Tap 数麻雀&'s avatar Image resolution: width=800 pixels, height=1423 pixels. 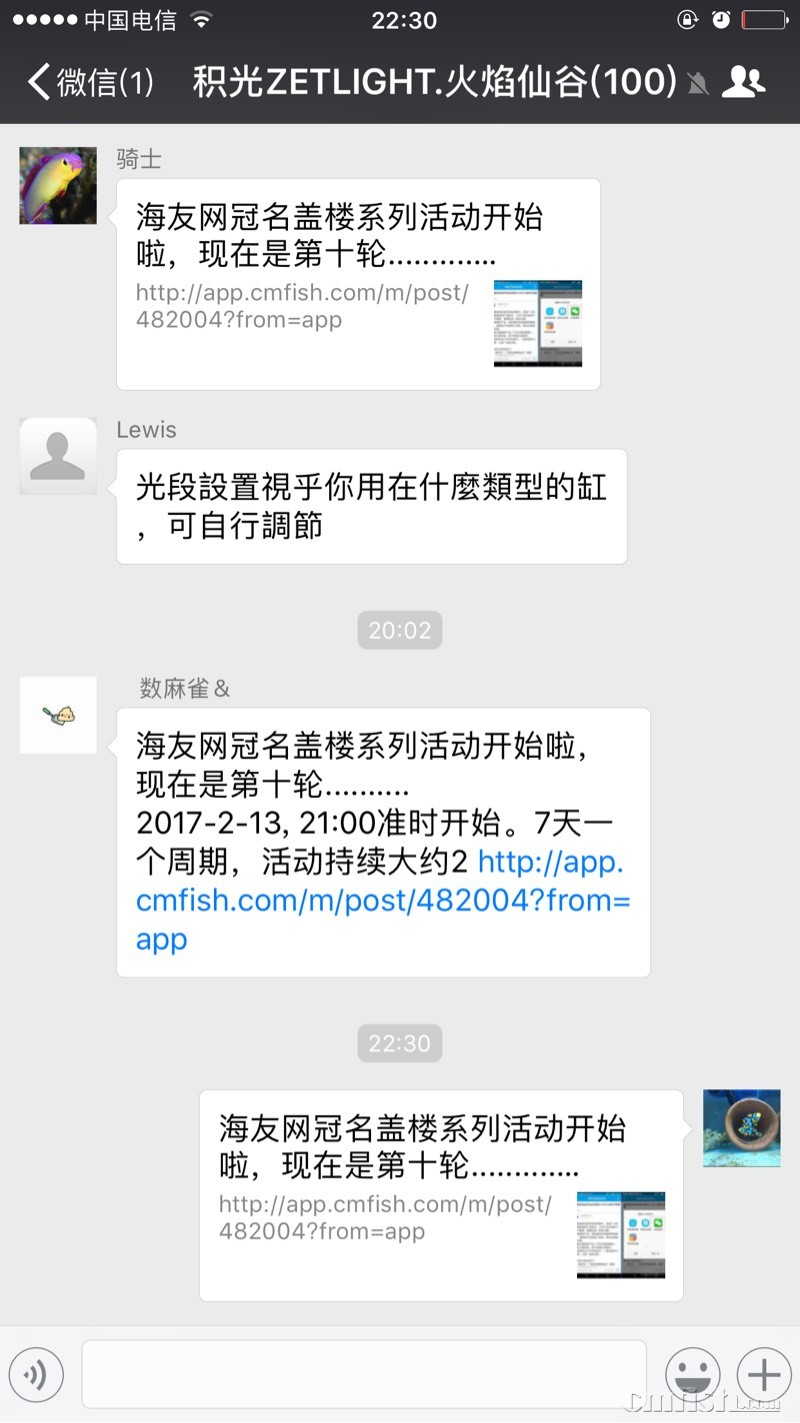[x=58, y=715]
